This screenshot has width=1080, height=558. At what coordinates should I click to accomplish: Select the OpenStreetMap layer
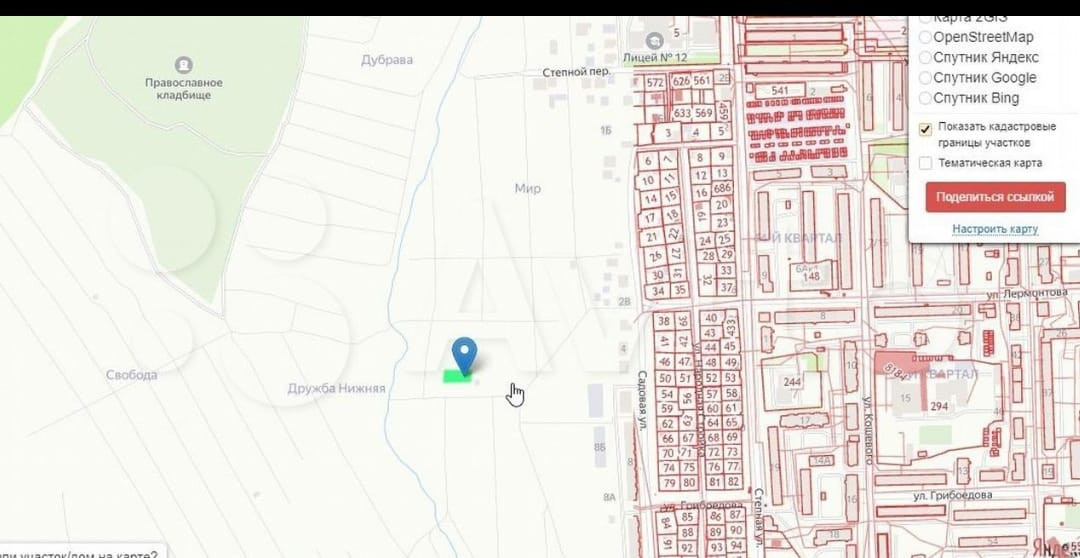coord(925,37)
